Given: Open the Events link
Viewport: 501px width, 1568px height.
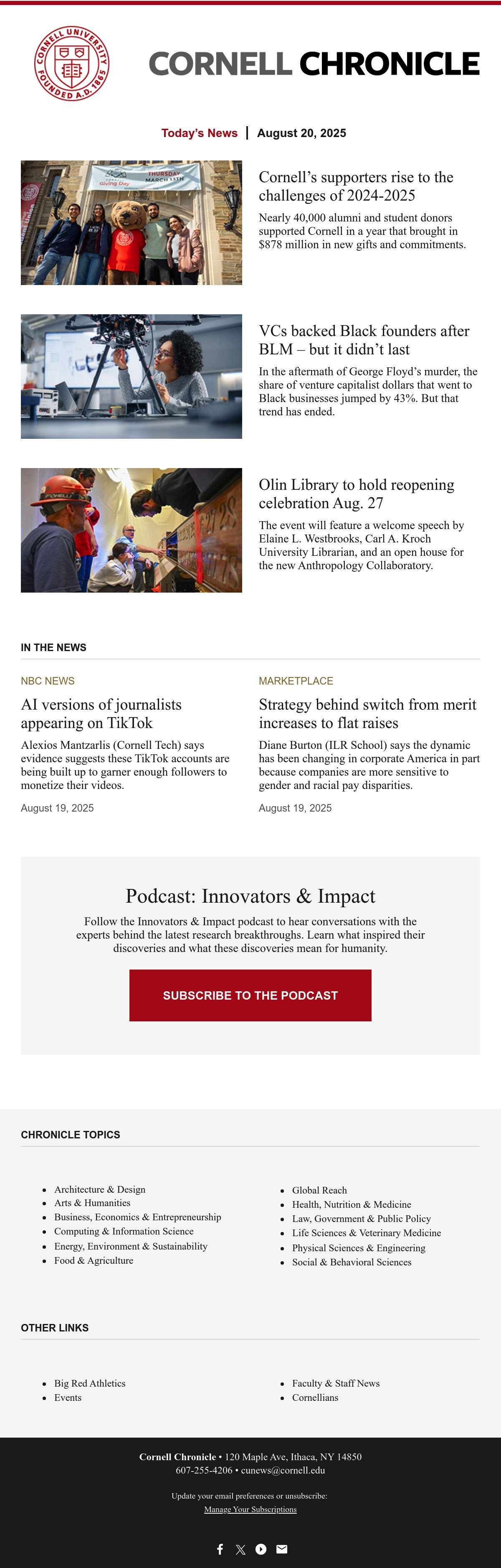Looking at the screenshot, I should point(68,1397).
